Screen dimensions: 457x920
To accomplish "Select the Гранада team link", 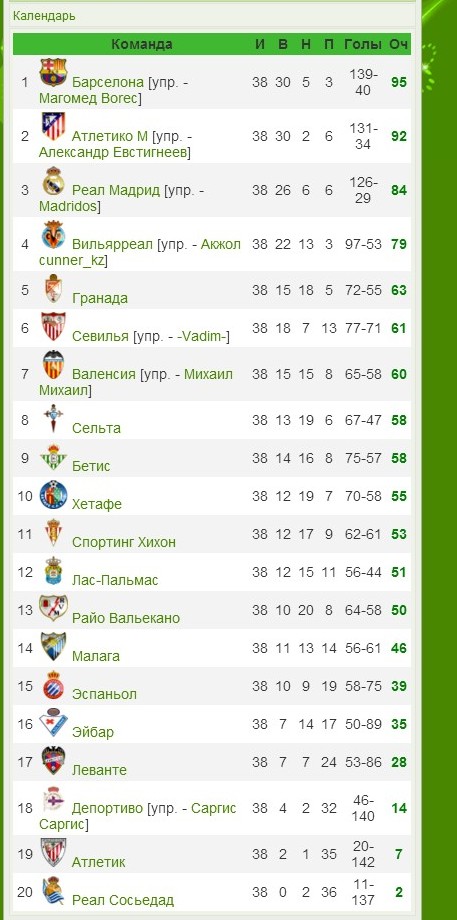I will [100, 298].
